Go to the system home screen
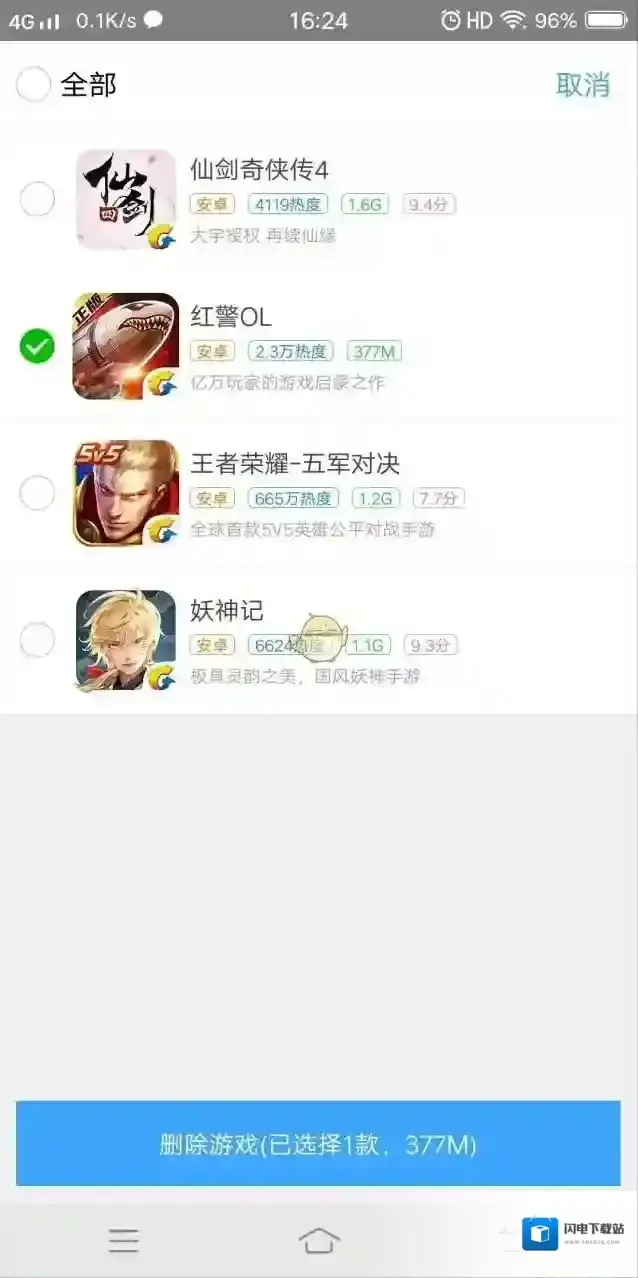 [318, 1241]
